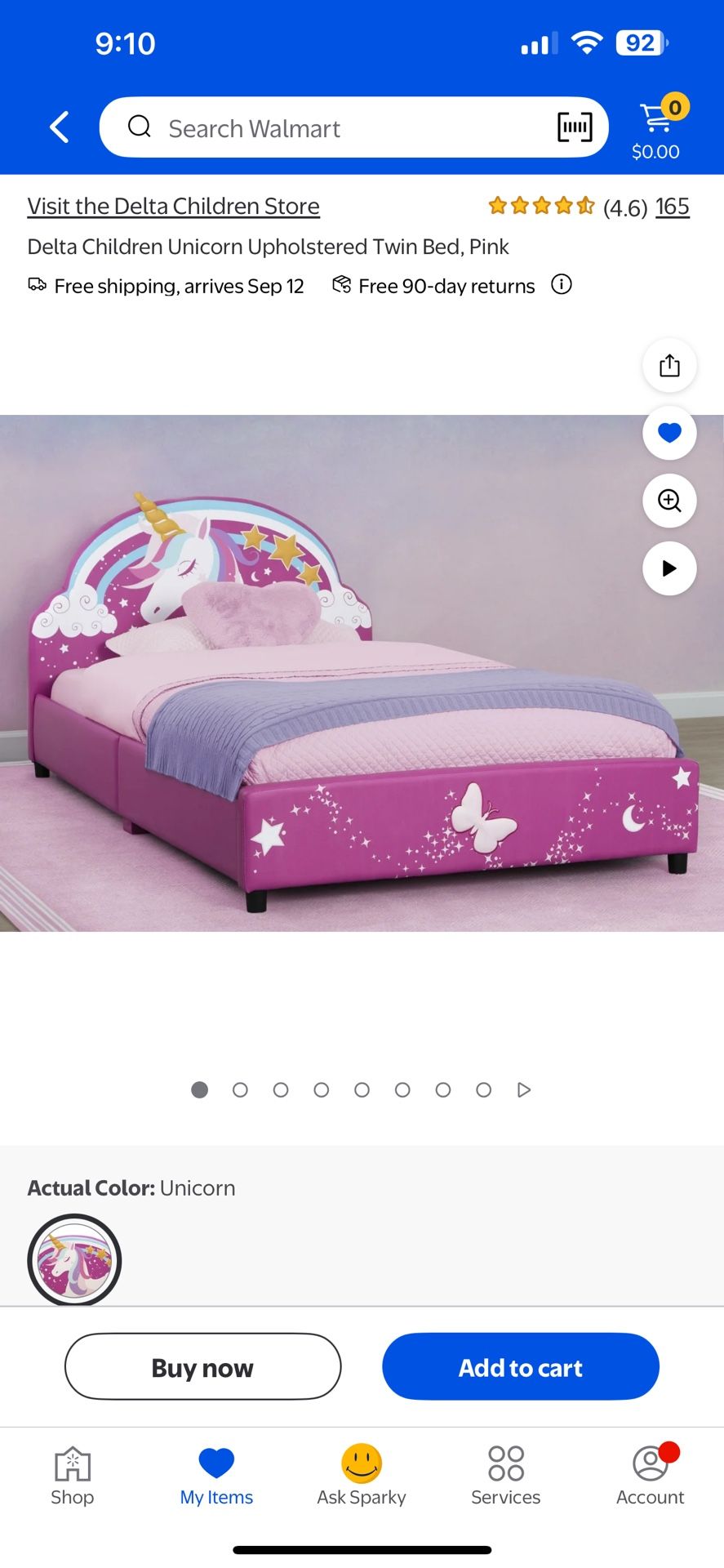
Task: Add the bed to cart
Action: (520, 1367)
